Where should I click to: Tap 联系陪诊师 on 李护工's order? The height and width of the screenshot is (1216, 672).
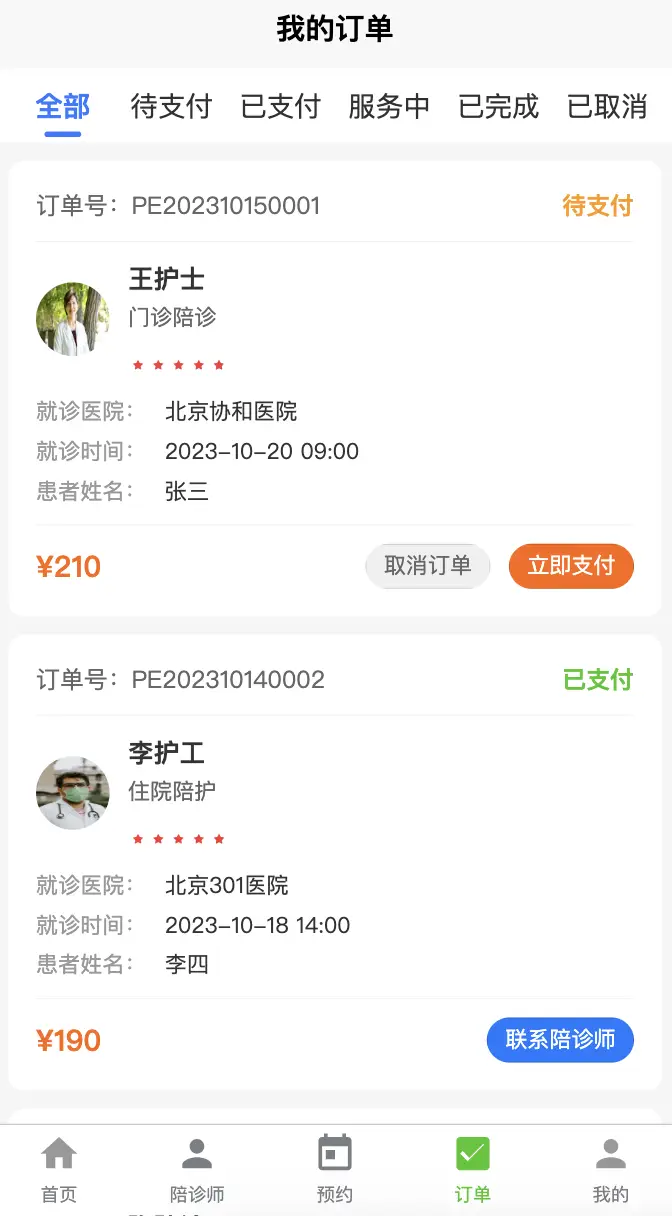560,1040
